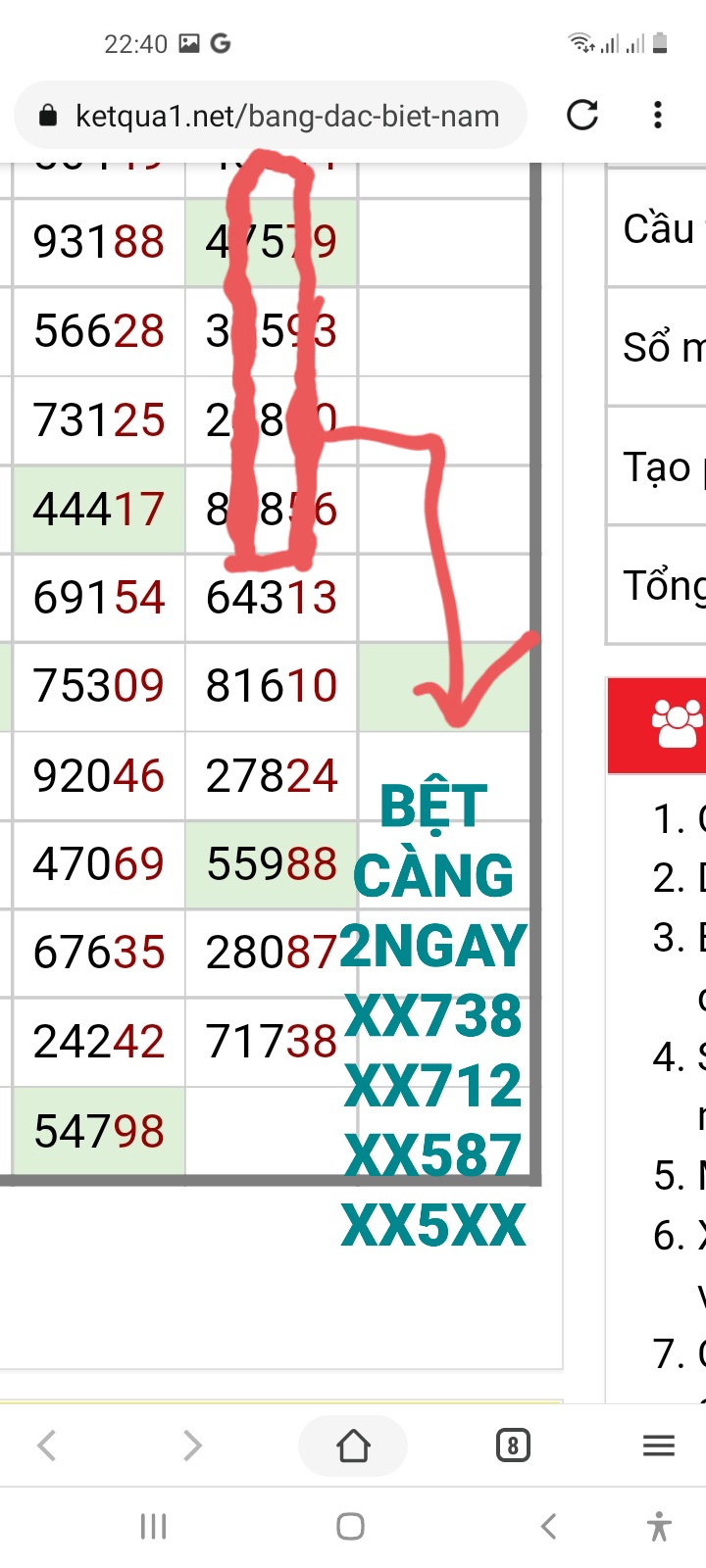706x1568 pixels.
Task: Go forward to the next page
Action: tap(193, 1445)
